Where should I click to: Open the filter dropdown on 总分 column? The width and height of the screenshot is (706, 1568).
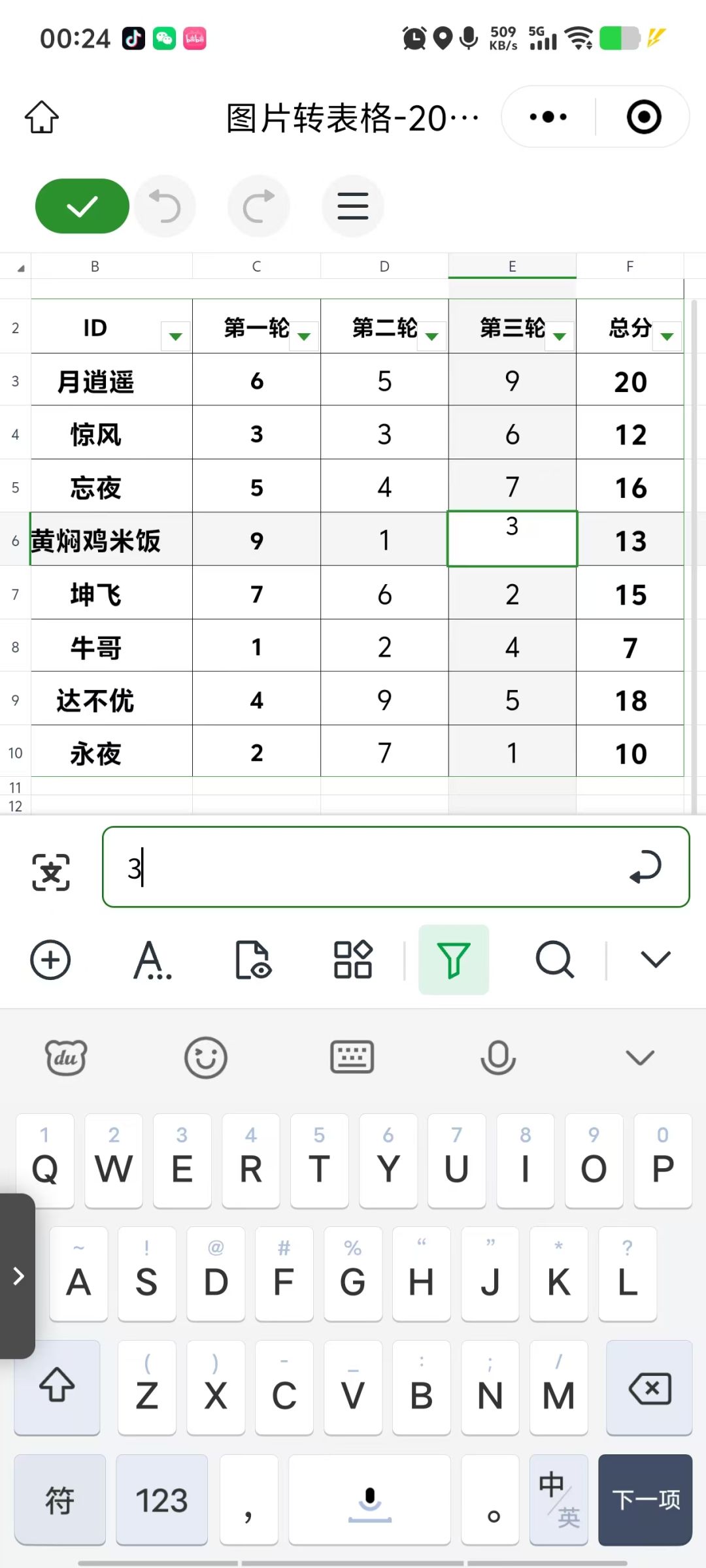tap(668, 337)
